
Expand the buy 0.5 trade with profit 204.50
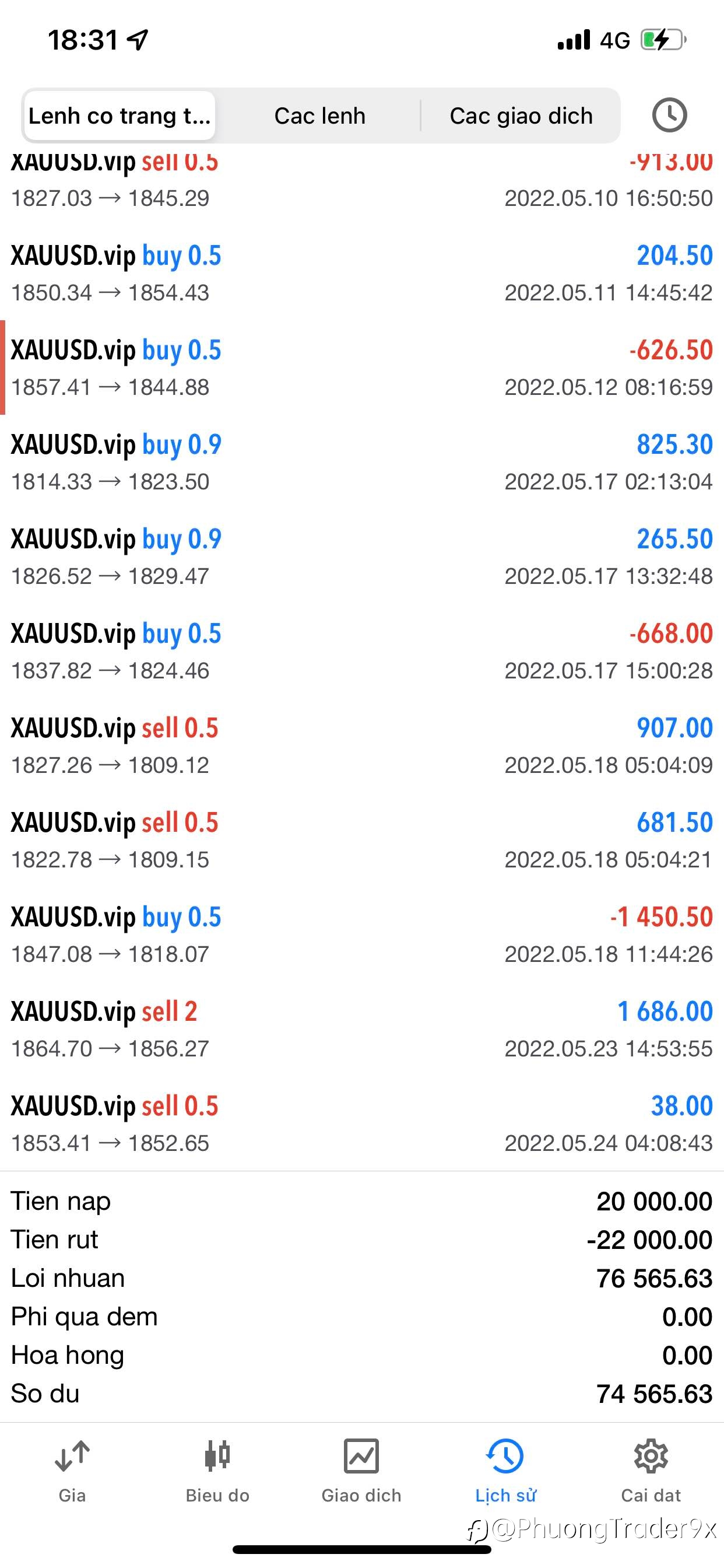tap(362, 274)
